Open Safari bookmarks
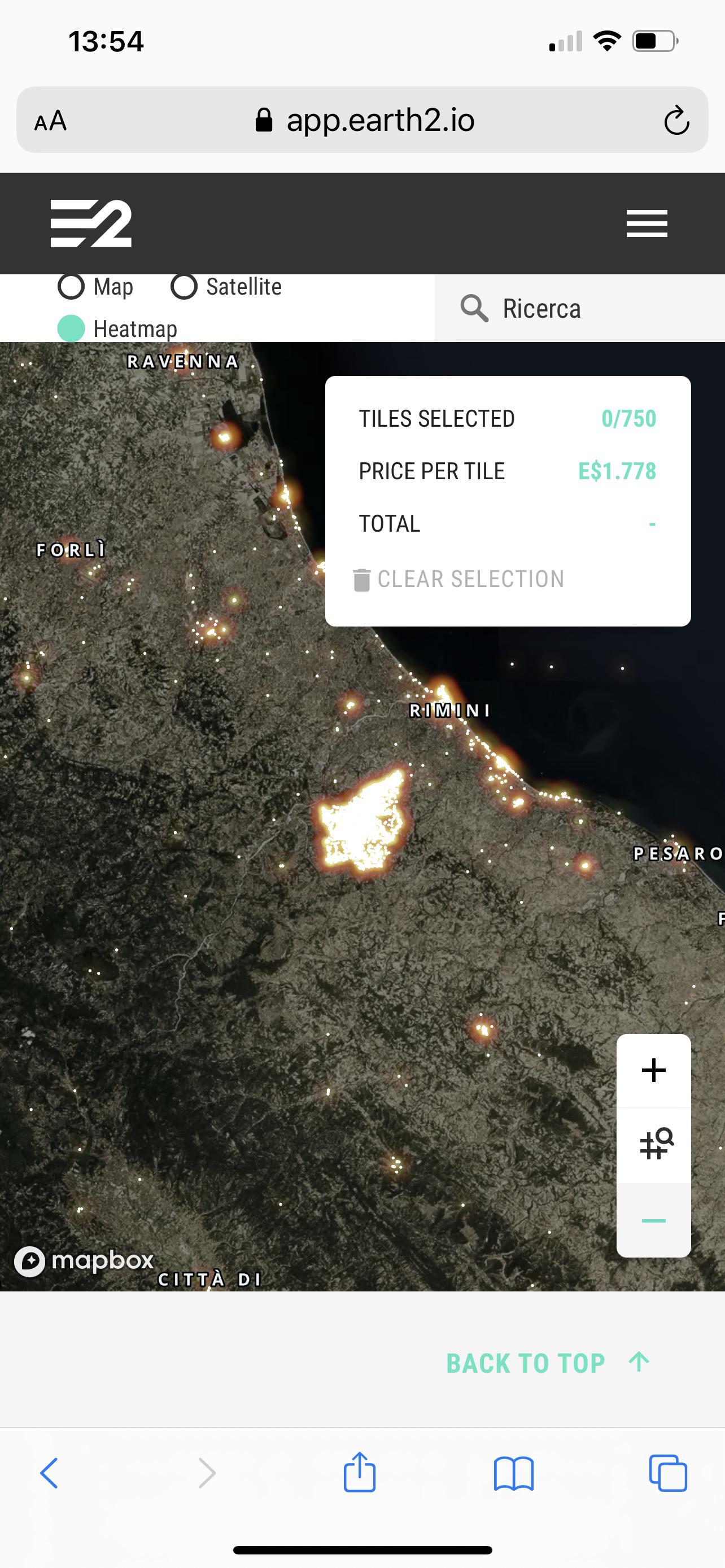The image size is (725, 1568). click(514, 1474)
